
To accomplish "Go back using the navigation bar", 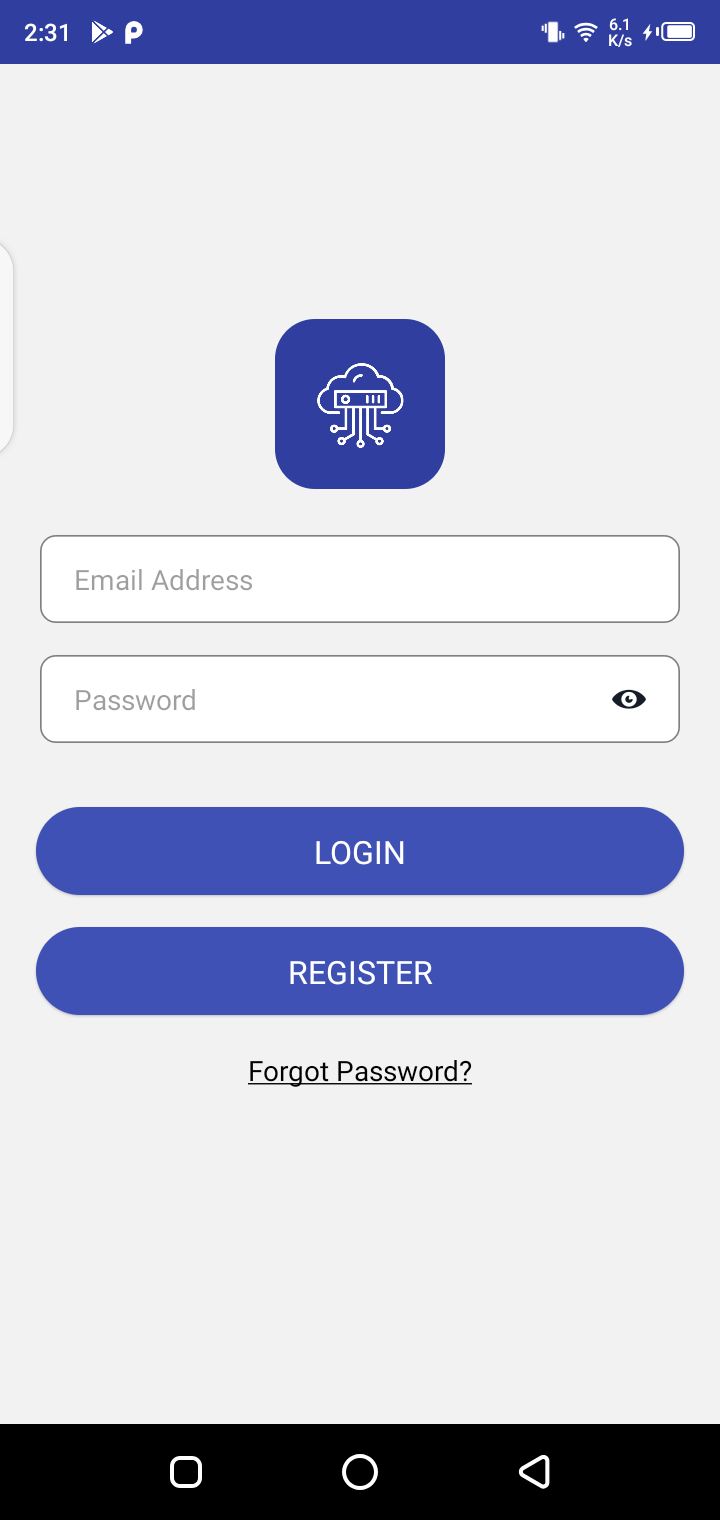I will 535,1471.
